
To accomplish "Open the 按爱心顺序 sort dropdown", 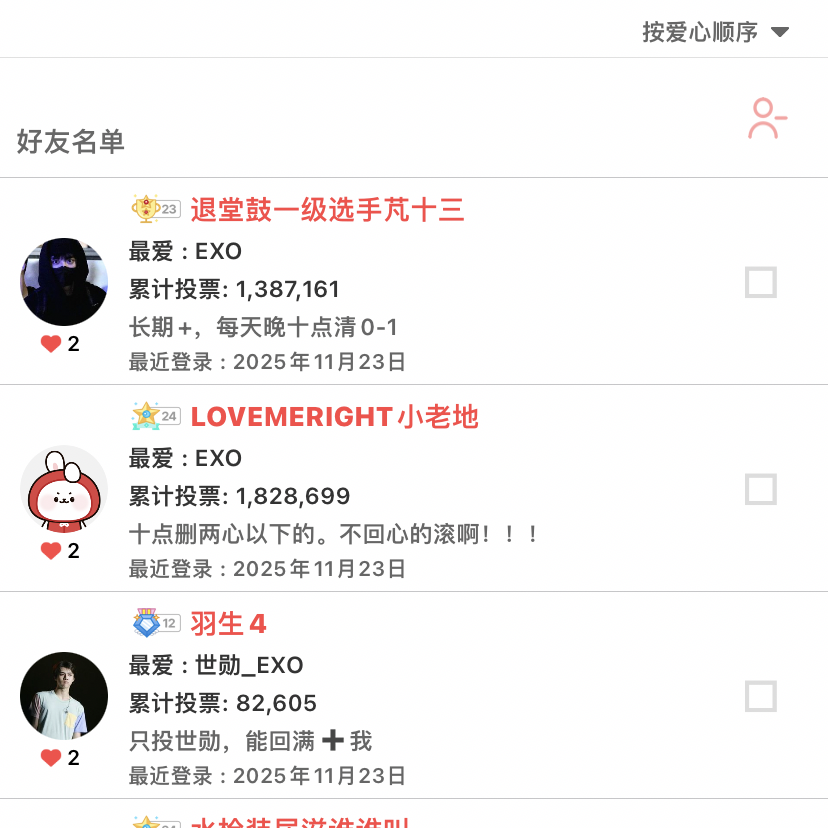I will (x=715, y=32).
